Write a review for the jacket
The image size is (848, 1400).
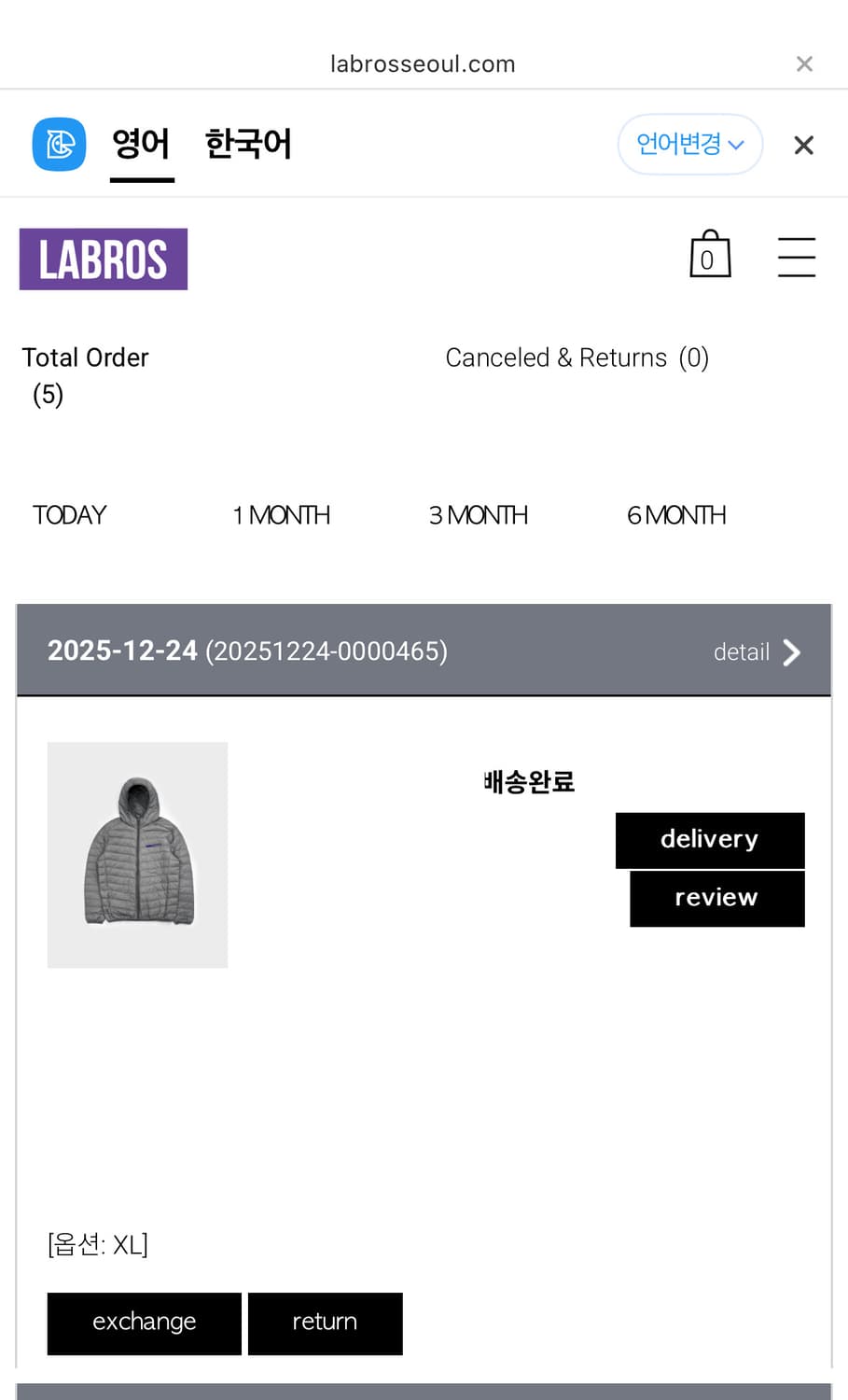point(716,898)
